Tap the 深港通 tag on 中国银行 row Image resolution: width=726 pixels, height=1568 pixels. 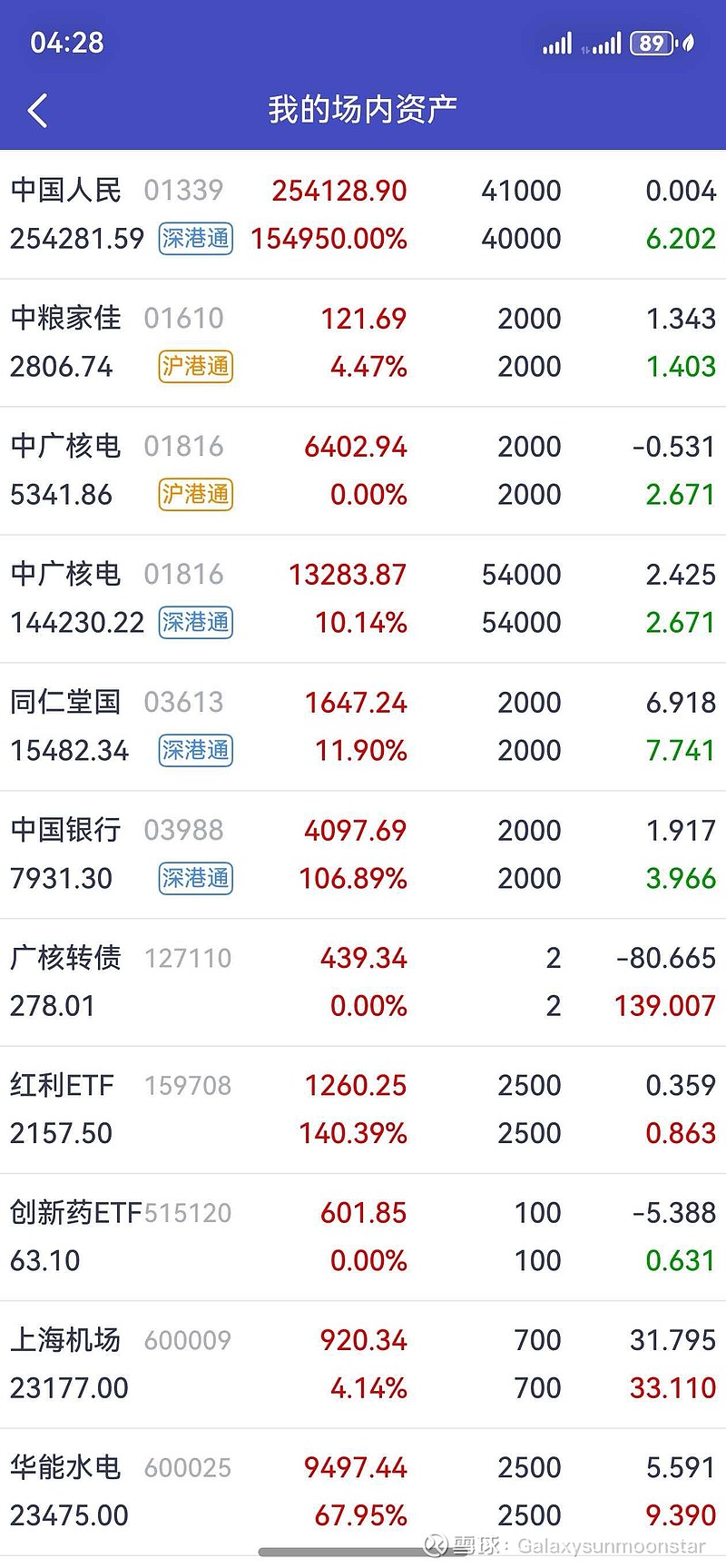point(195,879)
